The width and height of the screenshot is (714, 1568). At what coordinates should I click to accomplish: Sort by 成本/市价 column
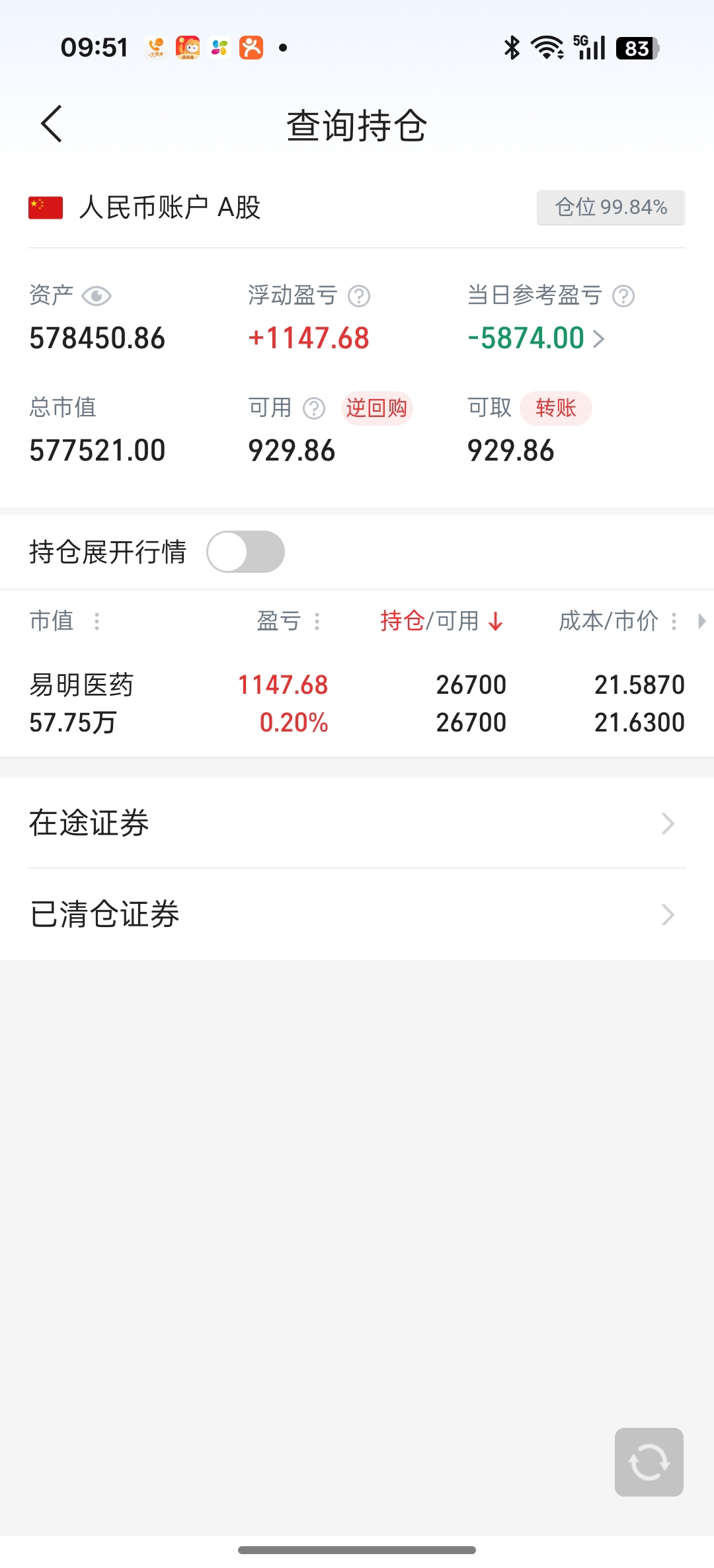pyautogui.click(x=618, y=621)
